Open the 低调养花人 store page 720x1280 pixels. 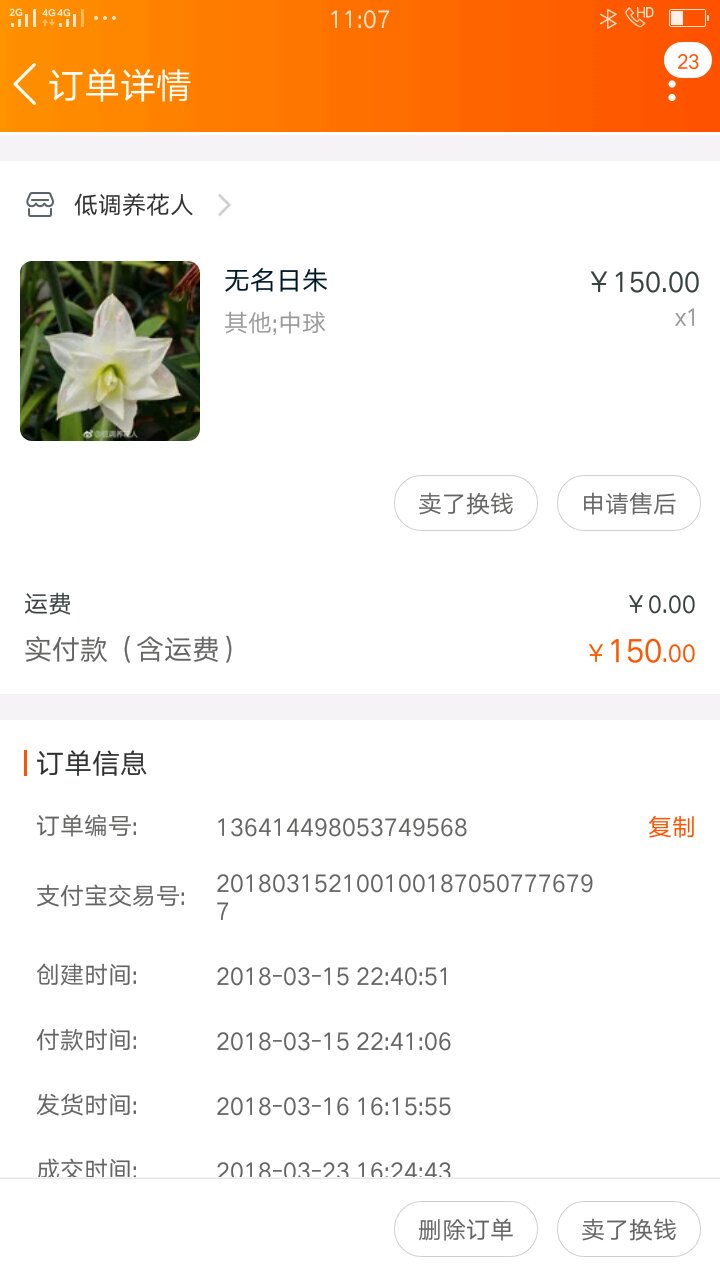tap(132, 205)
